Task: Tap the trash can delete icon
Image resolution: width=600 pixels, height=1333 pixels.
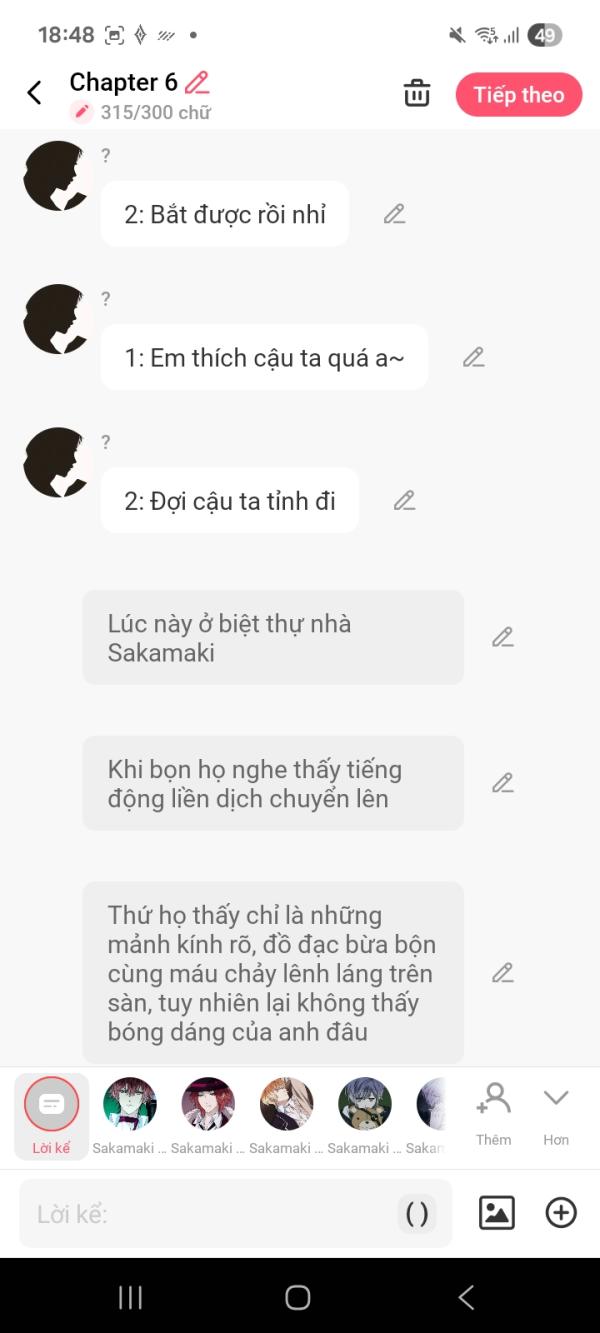Action: coord(417,94)
